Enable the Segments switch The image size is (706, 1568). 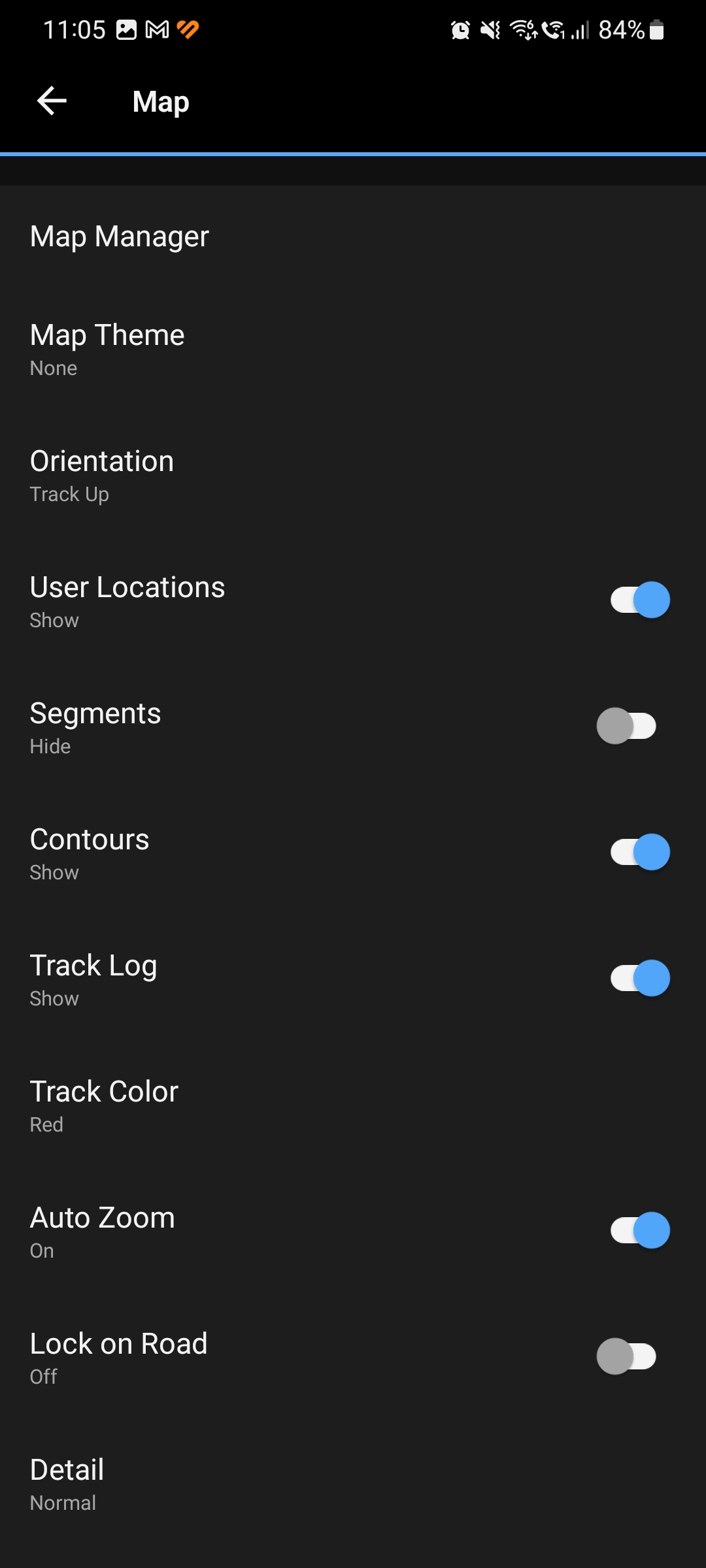point(626,726)
